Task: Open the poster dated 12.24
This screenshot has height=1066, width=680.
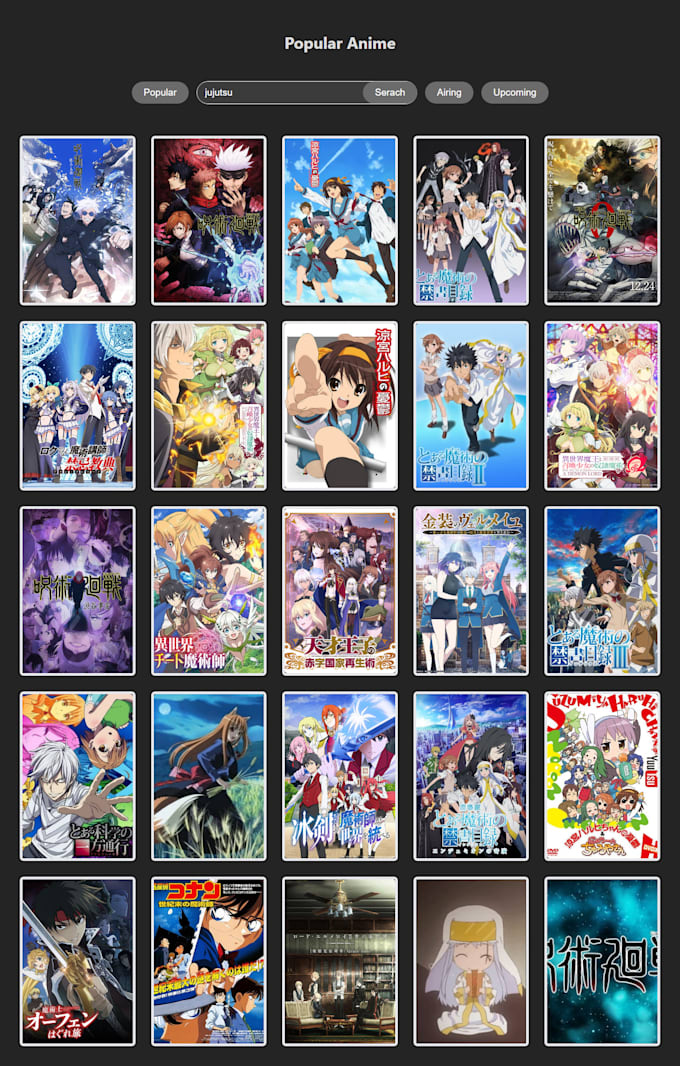Action: (601, 220)
